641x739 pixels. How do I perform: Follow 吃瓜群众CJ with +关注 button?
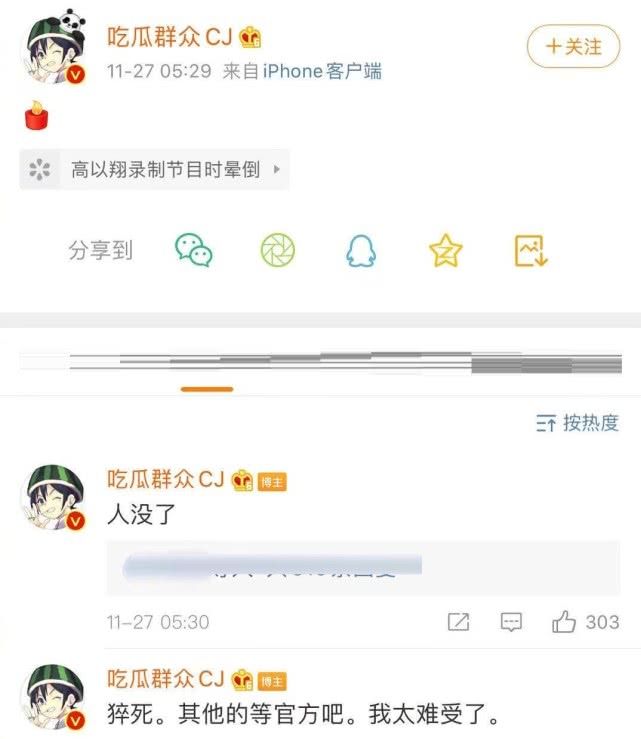pyautogui.click(x=573, y=47)
